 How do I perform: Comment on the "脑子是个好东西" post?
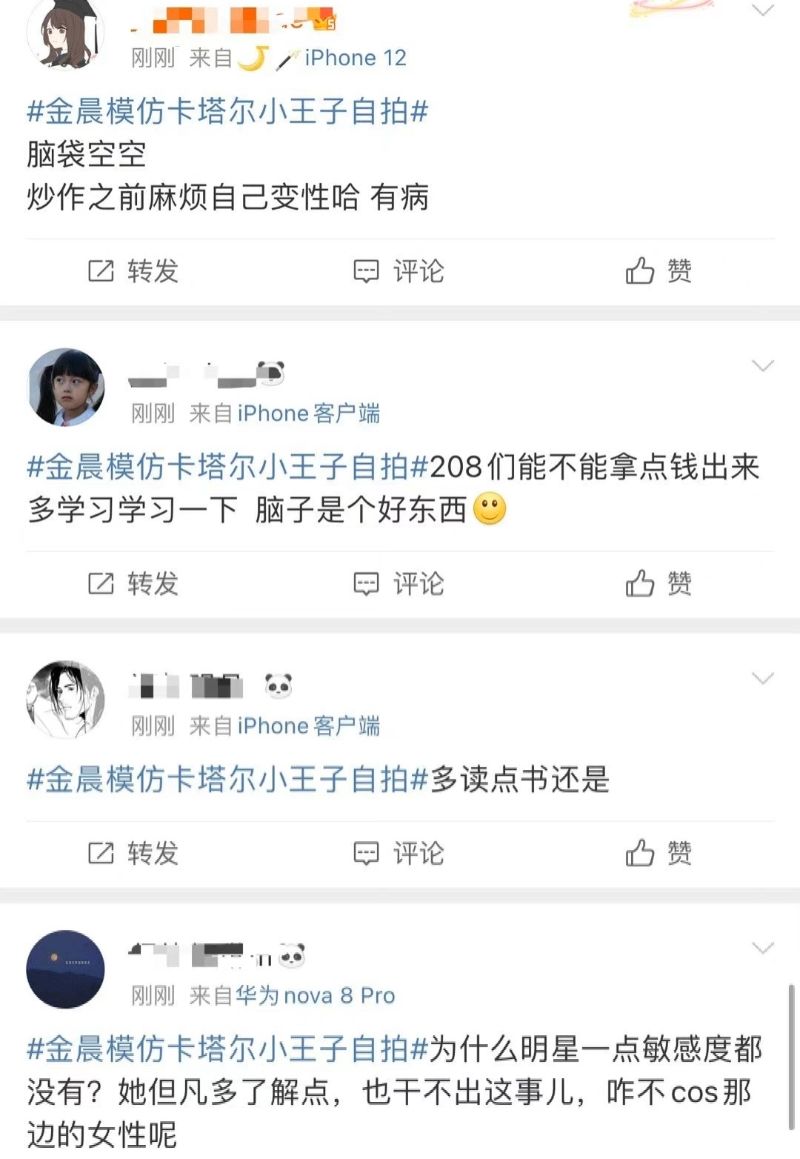399,583
